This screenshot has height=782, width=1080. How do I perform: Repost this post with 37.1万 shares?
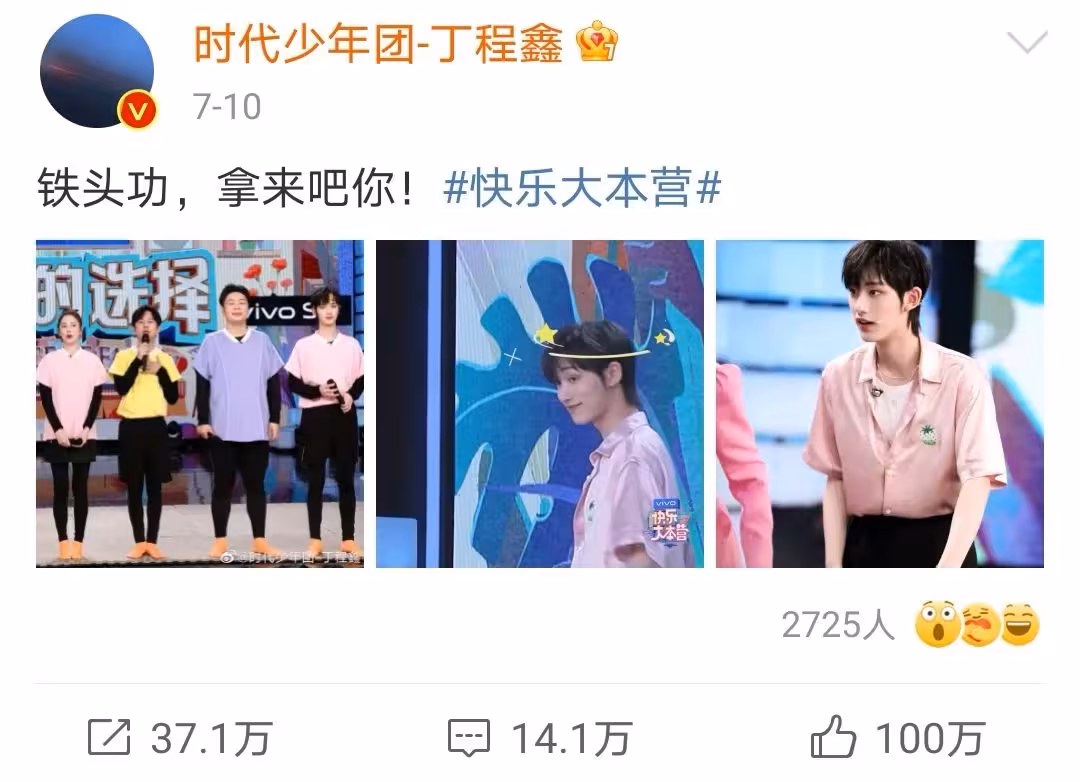click(x=180, y=739)
